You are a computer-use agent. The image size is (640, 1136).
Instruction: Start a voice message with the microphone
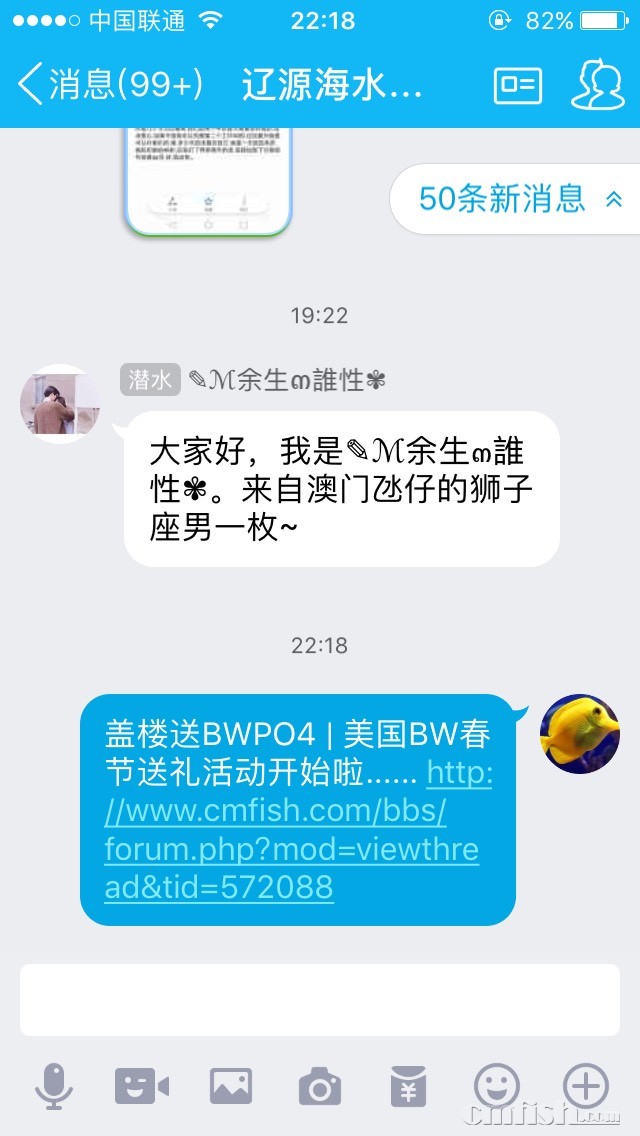coord(54,1085)
